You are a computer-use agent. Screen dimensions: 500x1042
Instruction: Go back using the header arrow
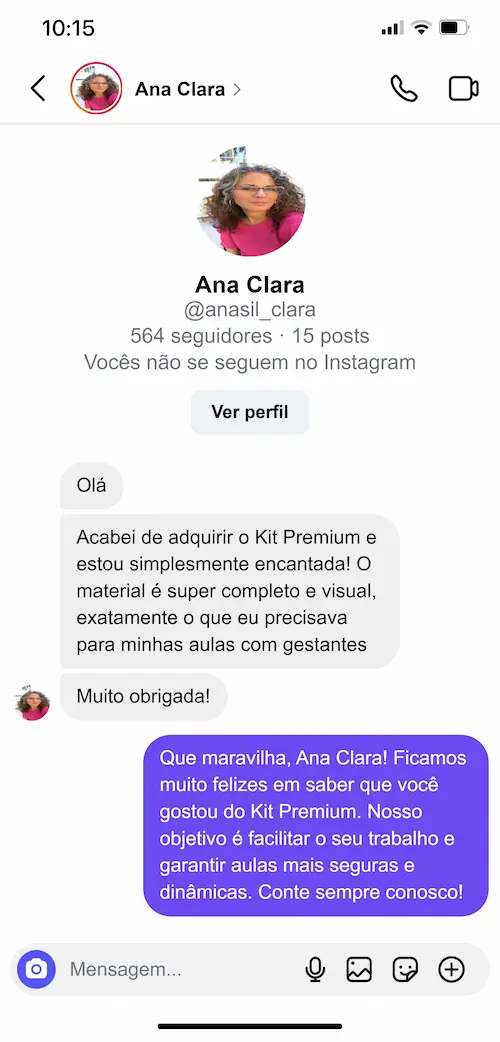click(x=39, y=88)
